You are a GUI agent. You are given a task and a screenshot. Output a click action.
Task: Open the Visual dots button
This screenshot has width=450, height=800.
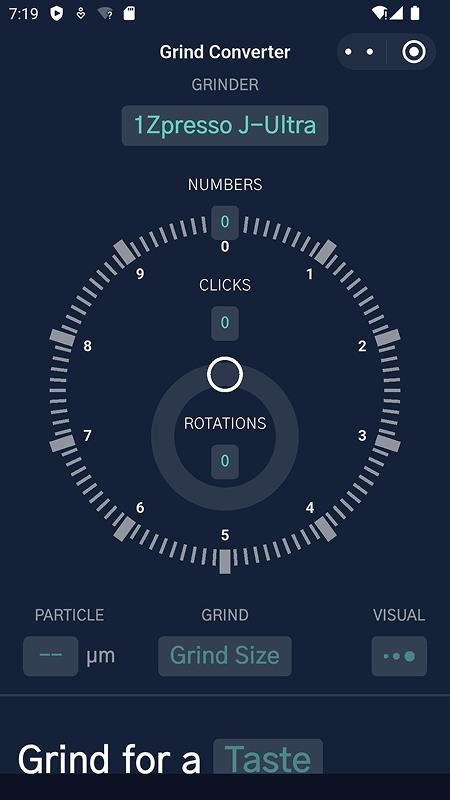[x=399, y=656]
